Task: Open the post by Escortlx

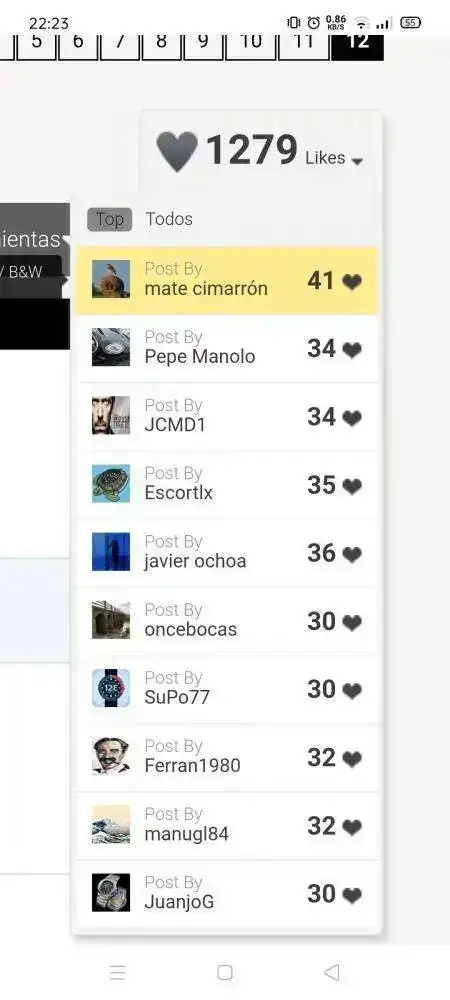Action: [228, 485]
